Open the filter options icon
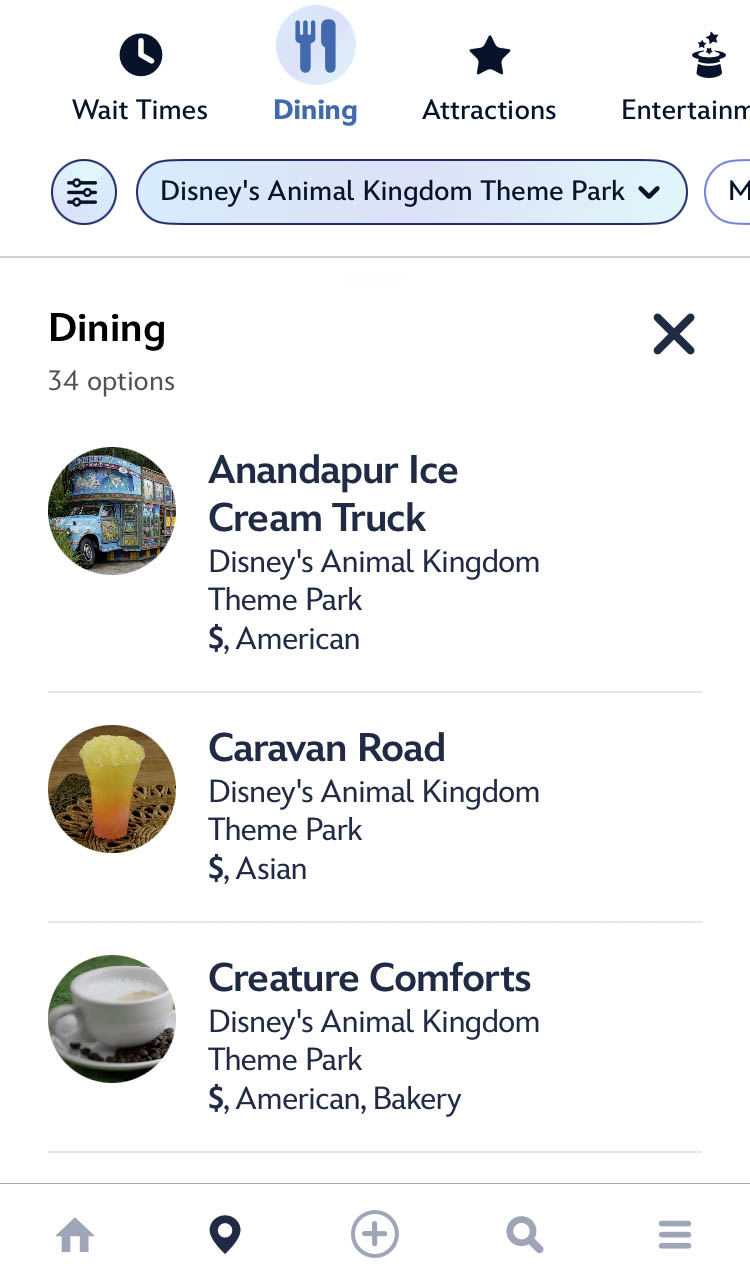 pyautogui.click(x=84, y=192)
